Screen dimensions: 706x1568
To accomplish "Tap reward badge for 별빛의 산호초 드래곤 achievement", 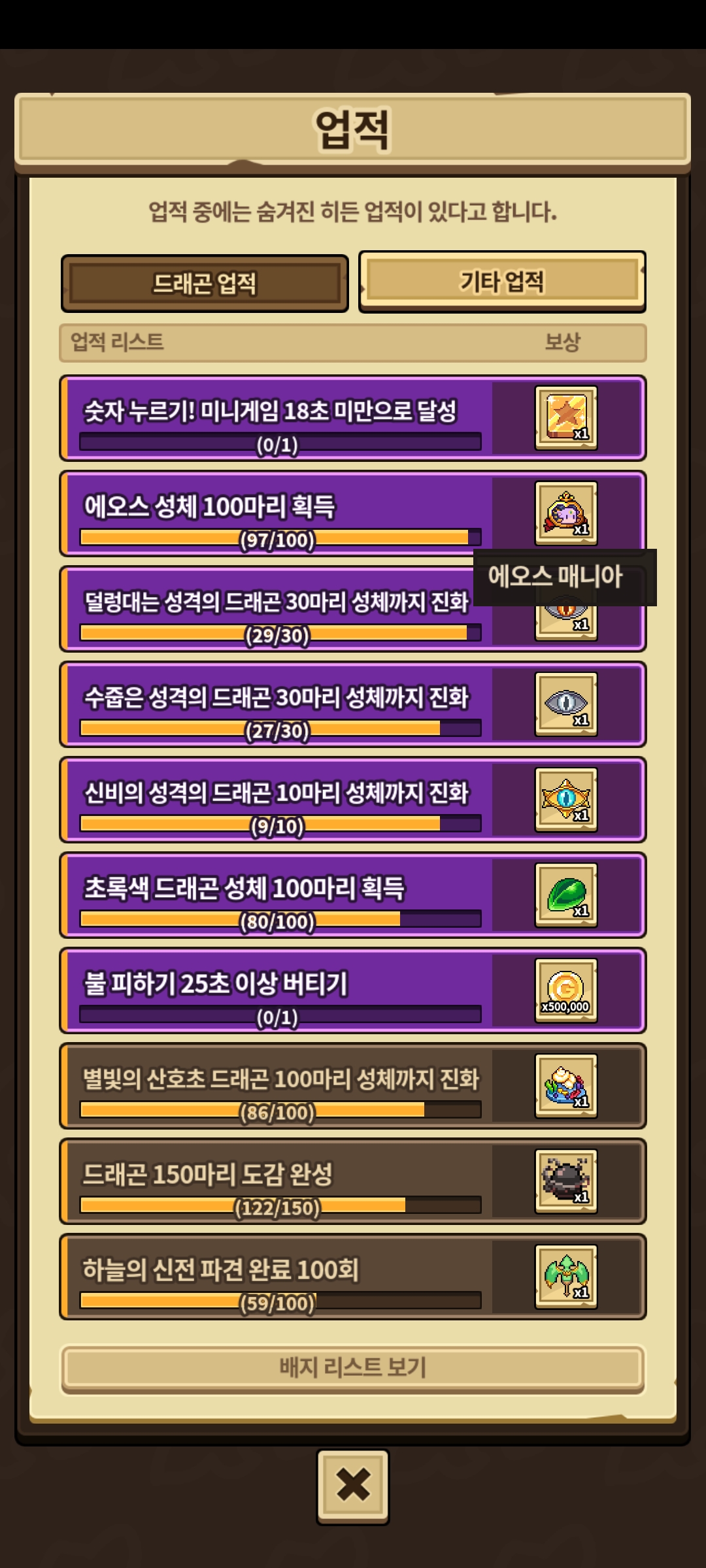I will pos(565,1086).
